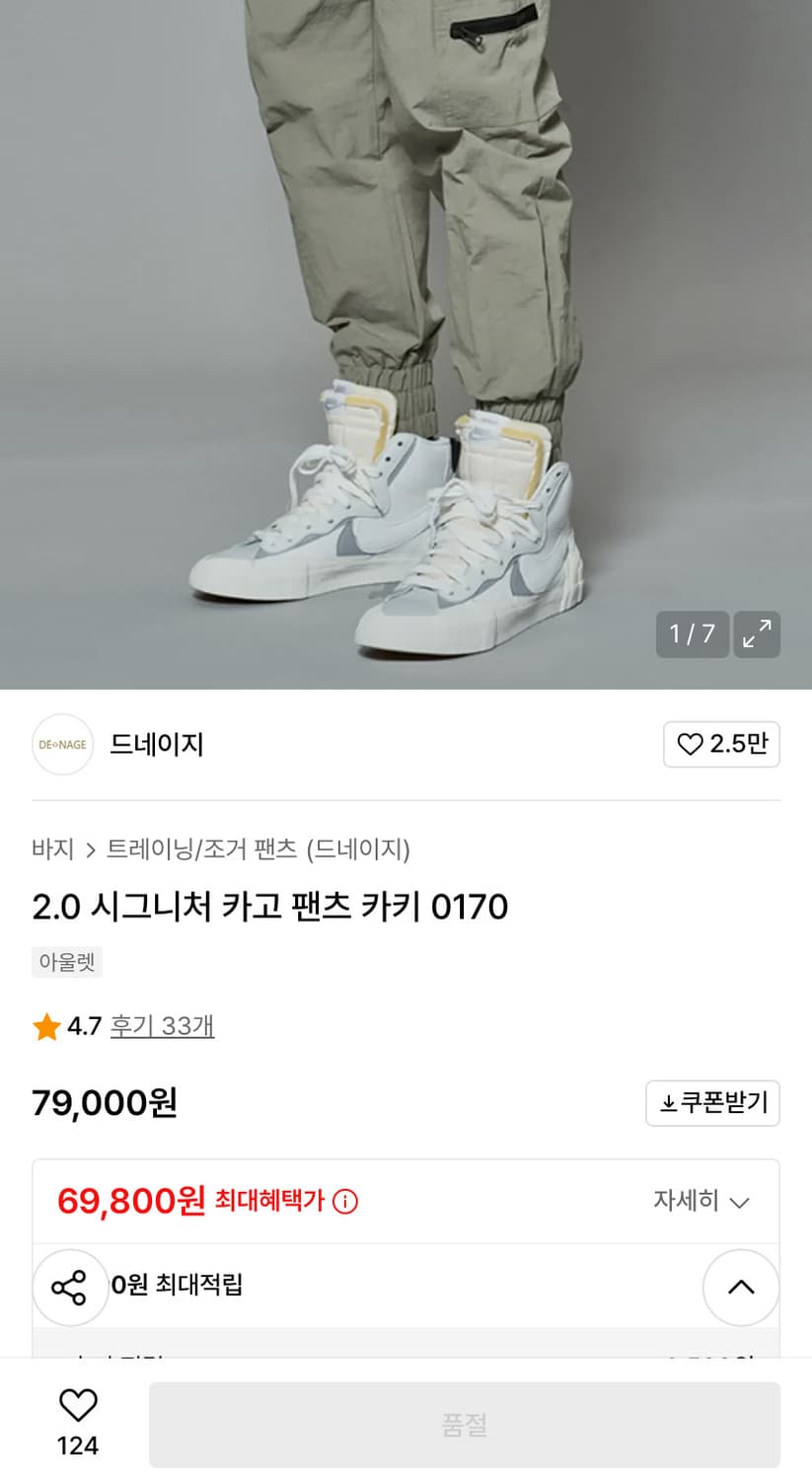Click the 아울렛 outlet badge

pos(66,961)
